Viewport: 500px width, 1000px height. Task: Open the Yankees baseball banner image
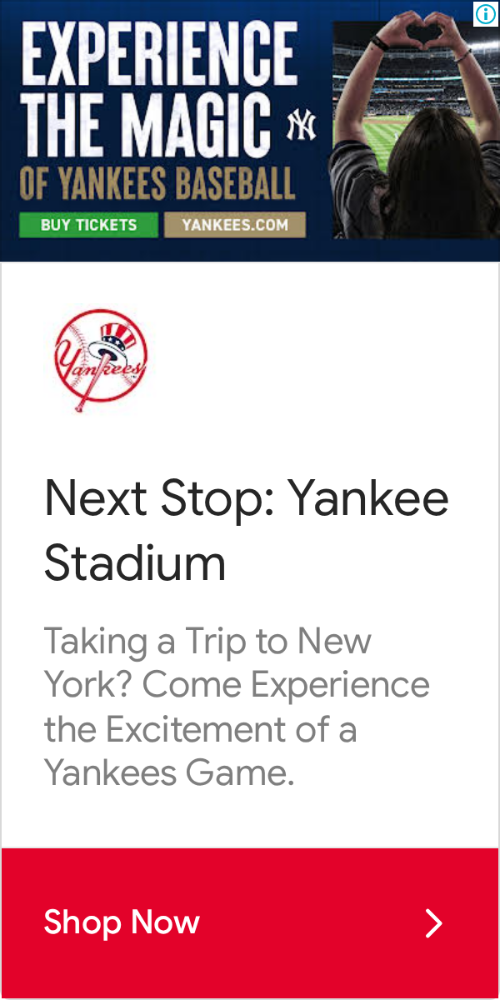(x=250, y=130)
